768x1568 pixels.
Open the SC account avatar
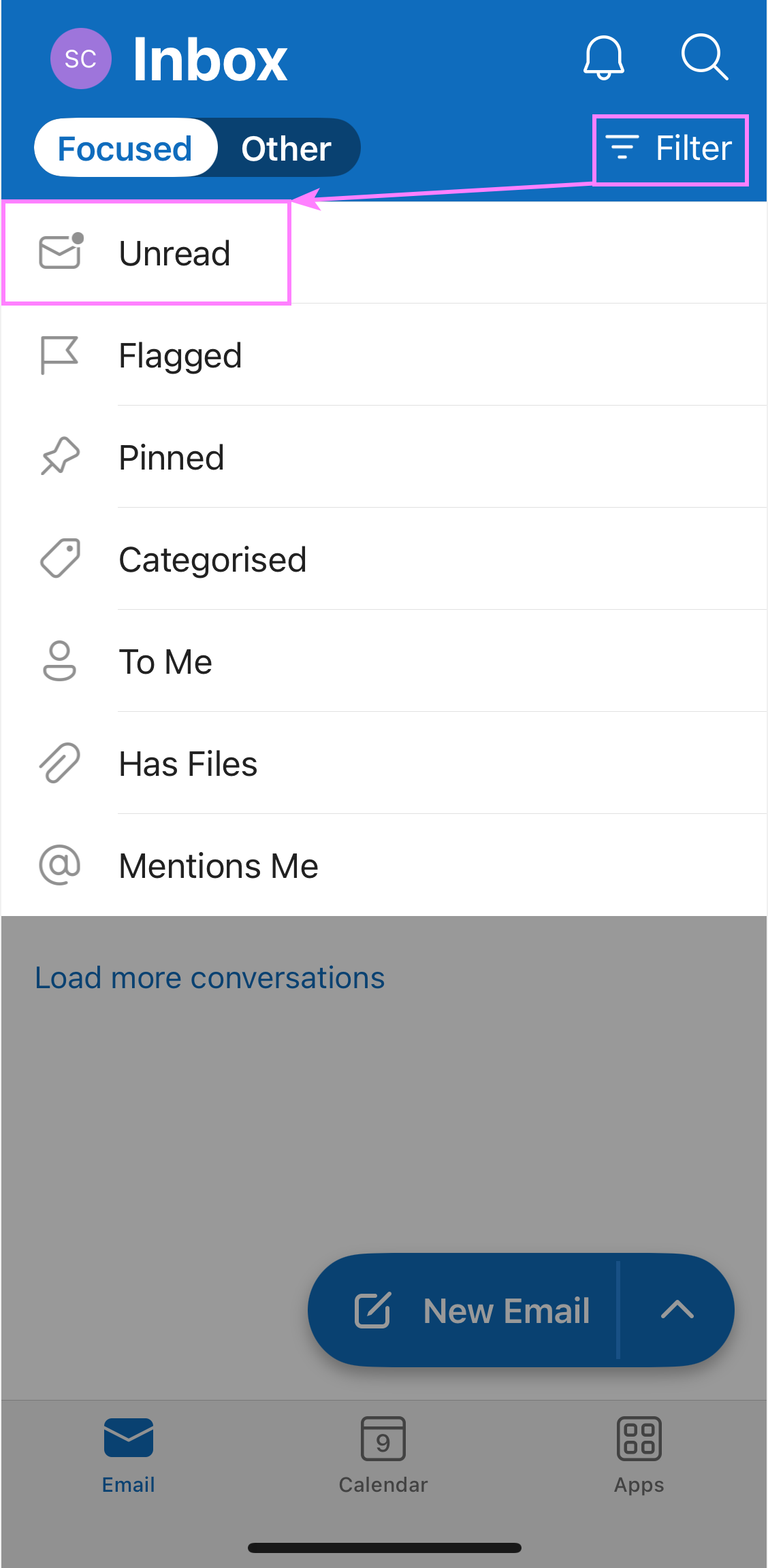(80, 59)
